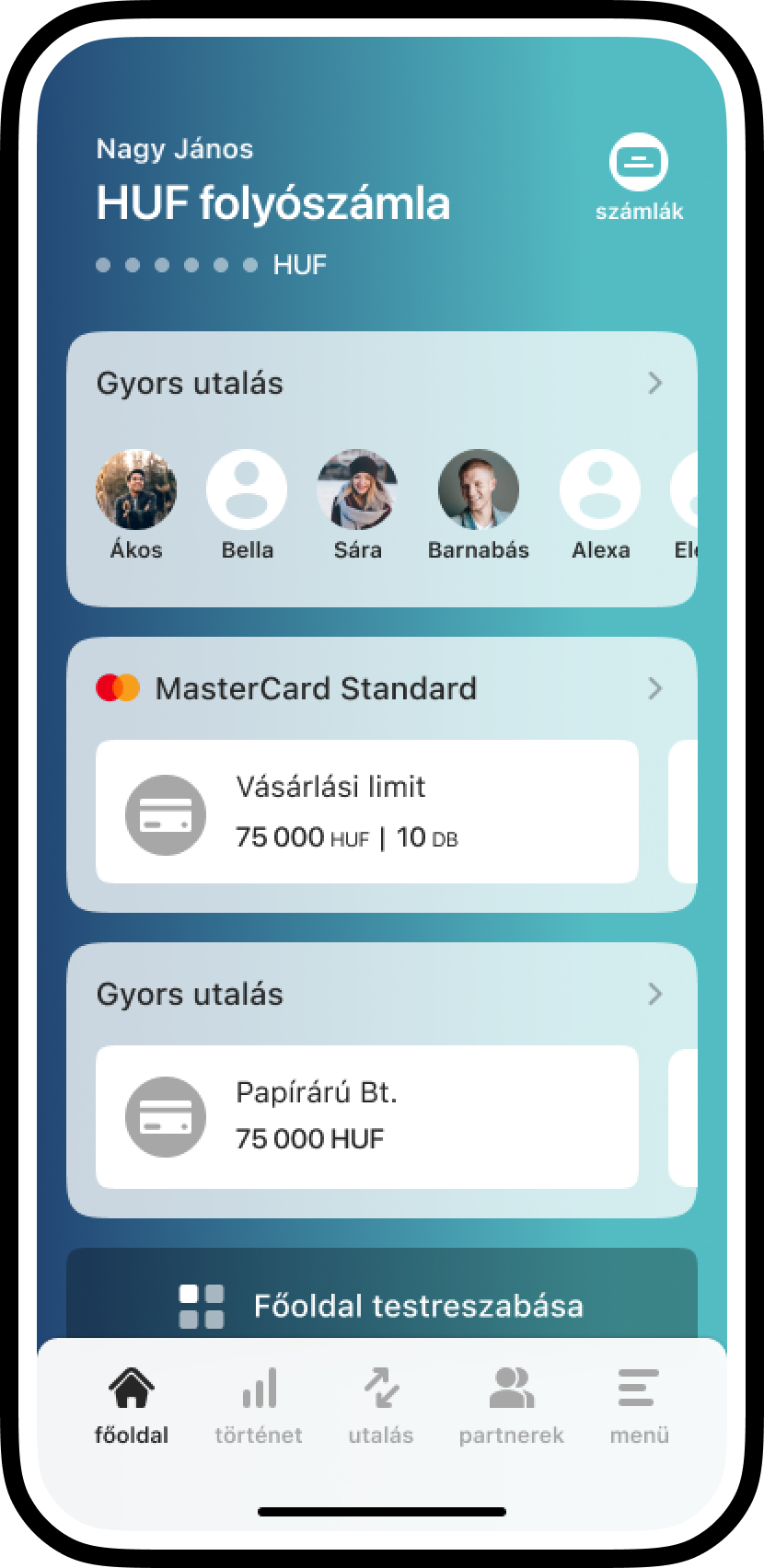Go to the főoldal tab
The width and height of the screenshot is (764, 1568).
point(132,1404)
